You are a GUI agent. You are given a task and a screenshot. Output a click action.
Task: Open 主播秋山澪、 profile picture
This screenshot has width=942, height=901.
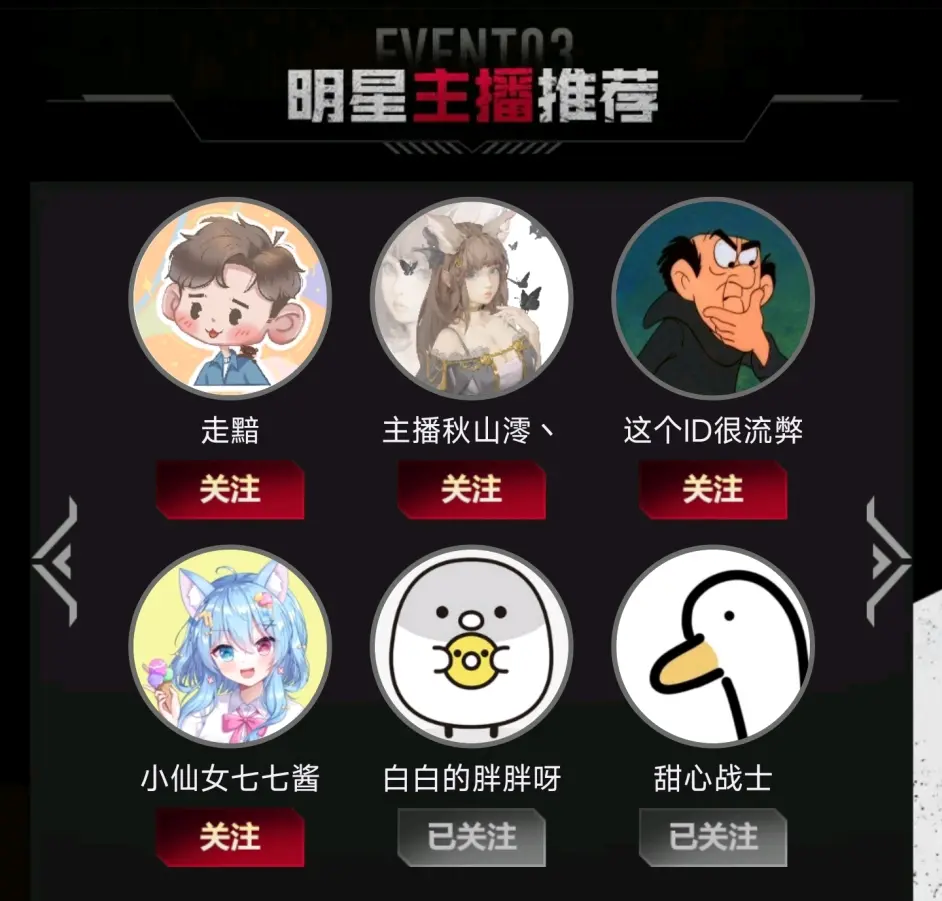(x=472, y=298)
